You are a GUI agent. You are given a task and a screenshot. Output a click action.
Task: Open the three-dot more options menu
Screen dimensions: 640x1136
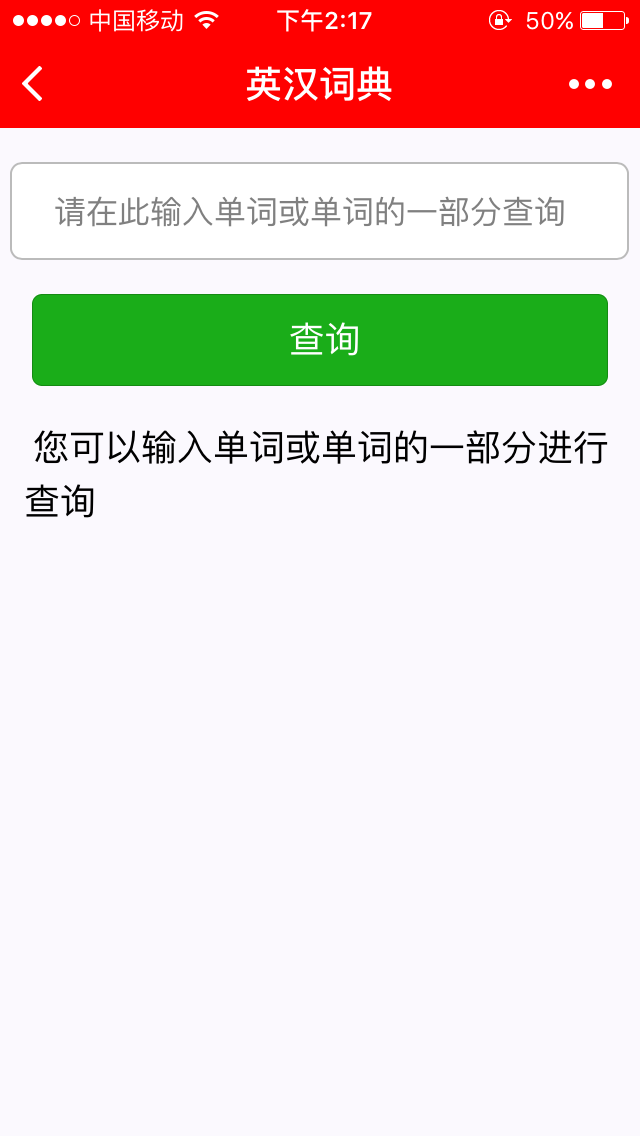tap(590, 84)
